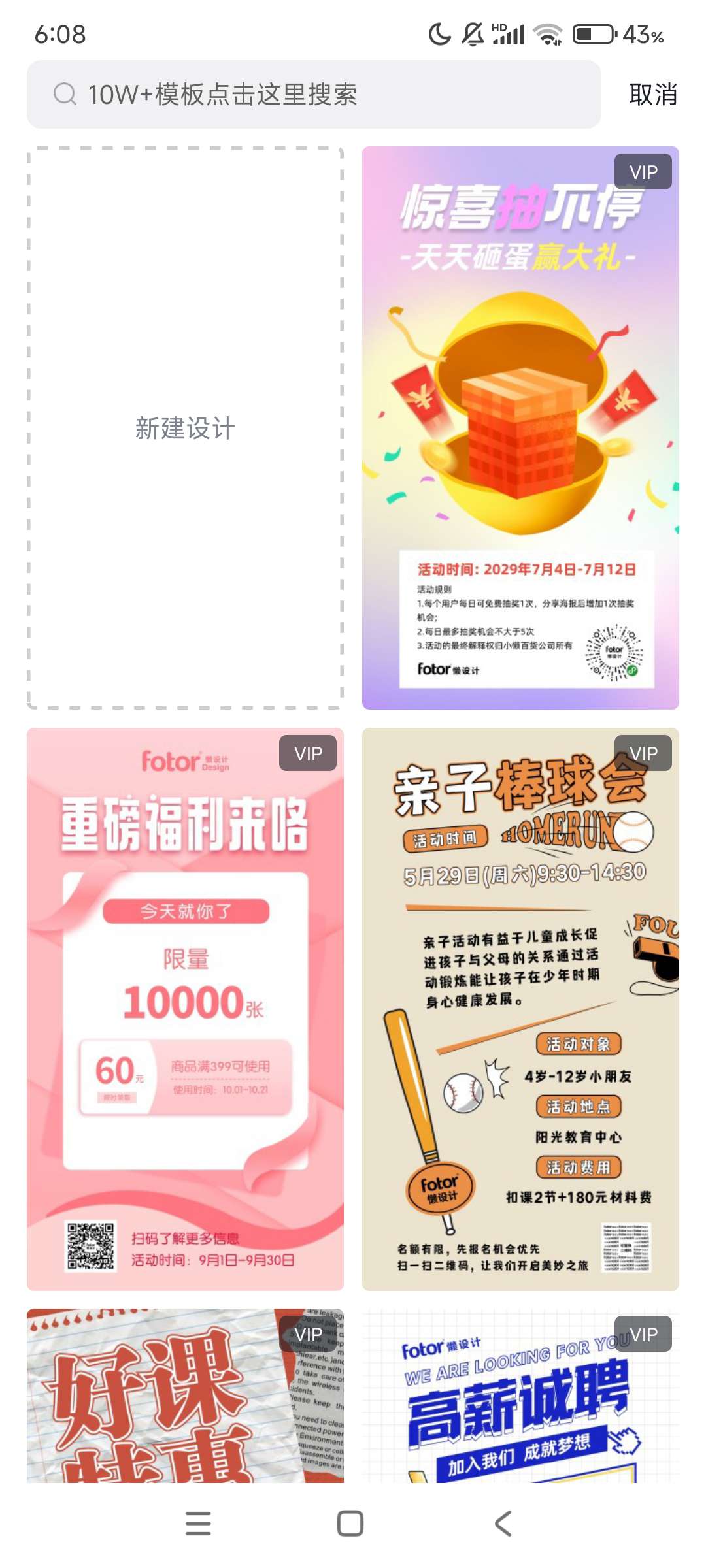Open the 好课特惠 template
The width and height of the screenshot is (706, 1568).
[x=185, y=1398]
